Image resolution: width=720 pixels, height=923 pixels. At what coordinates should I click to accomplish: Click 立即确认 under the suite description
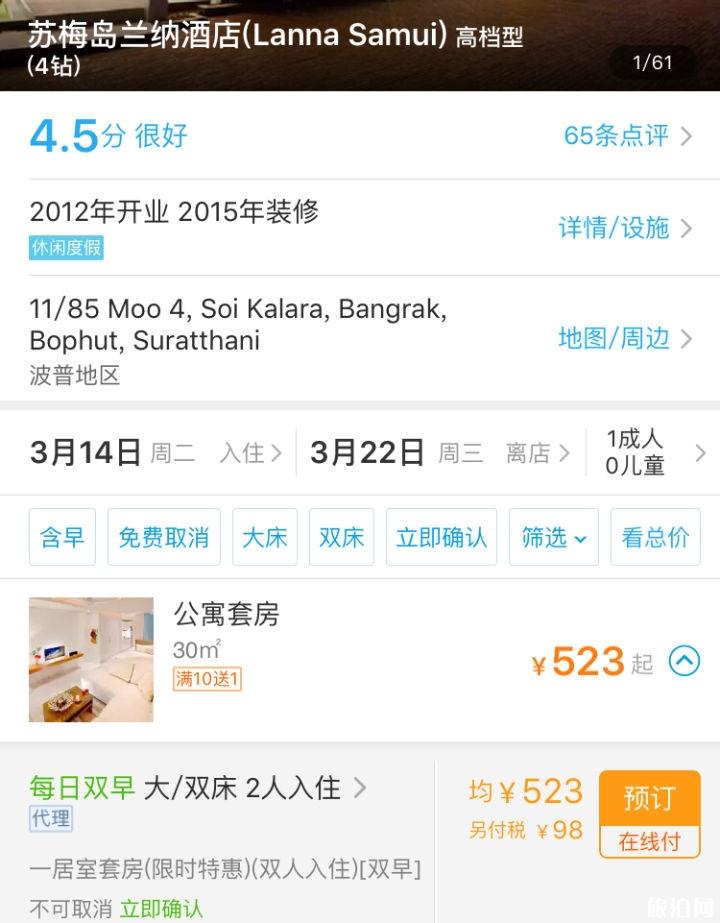(158, 911)
